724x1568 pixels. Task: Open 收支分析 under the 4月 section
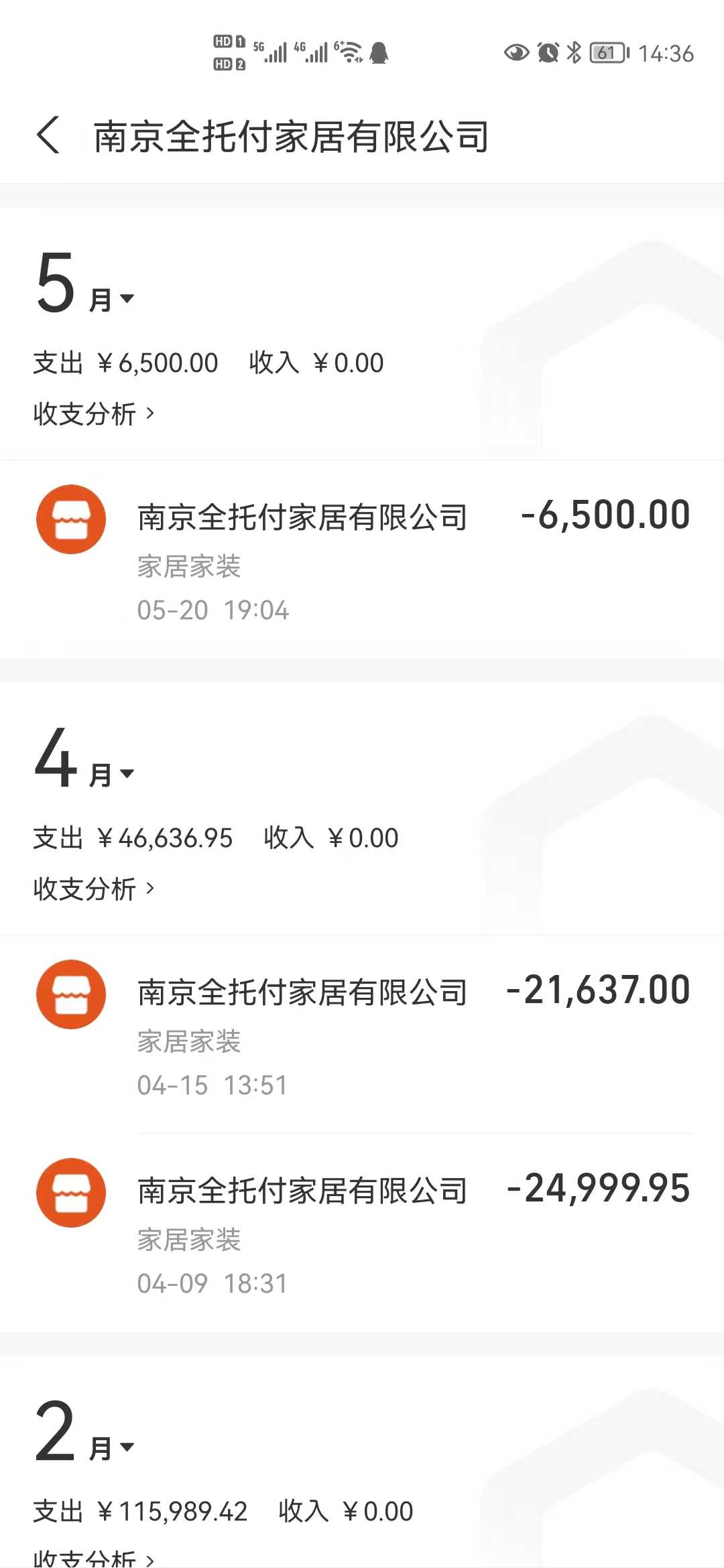(94, 889)
